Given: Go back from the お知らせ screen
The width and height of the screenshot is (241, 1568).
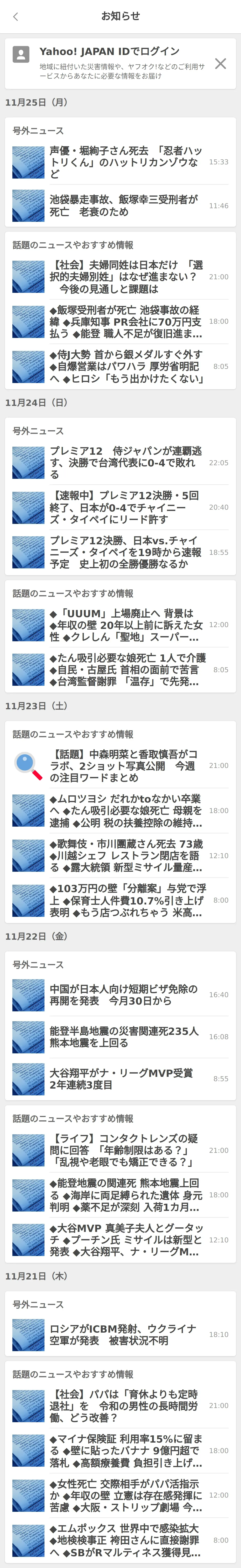Looking at the screenshot, I should 16,16.
